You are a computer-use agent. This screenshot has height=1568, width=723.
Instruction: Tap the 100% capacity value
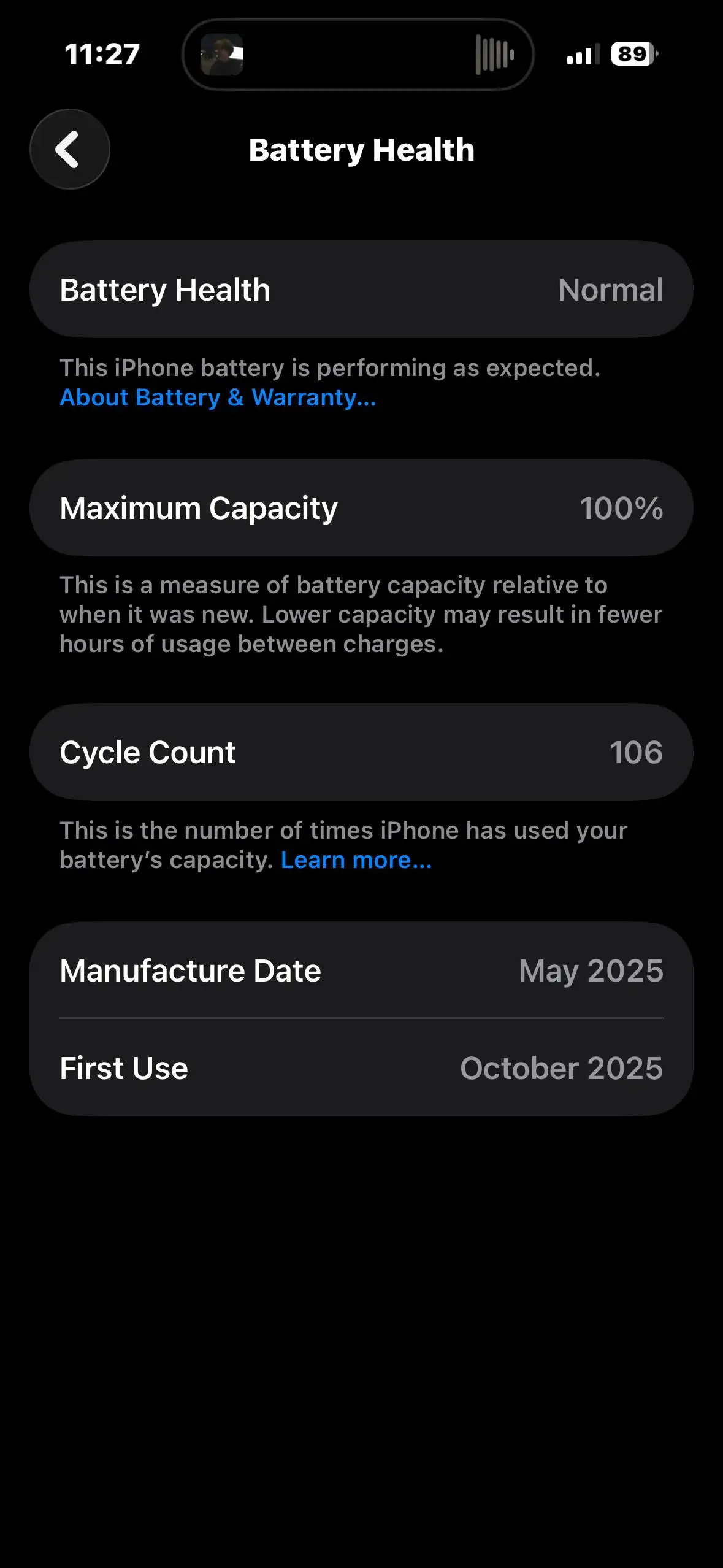point(622,507)
